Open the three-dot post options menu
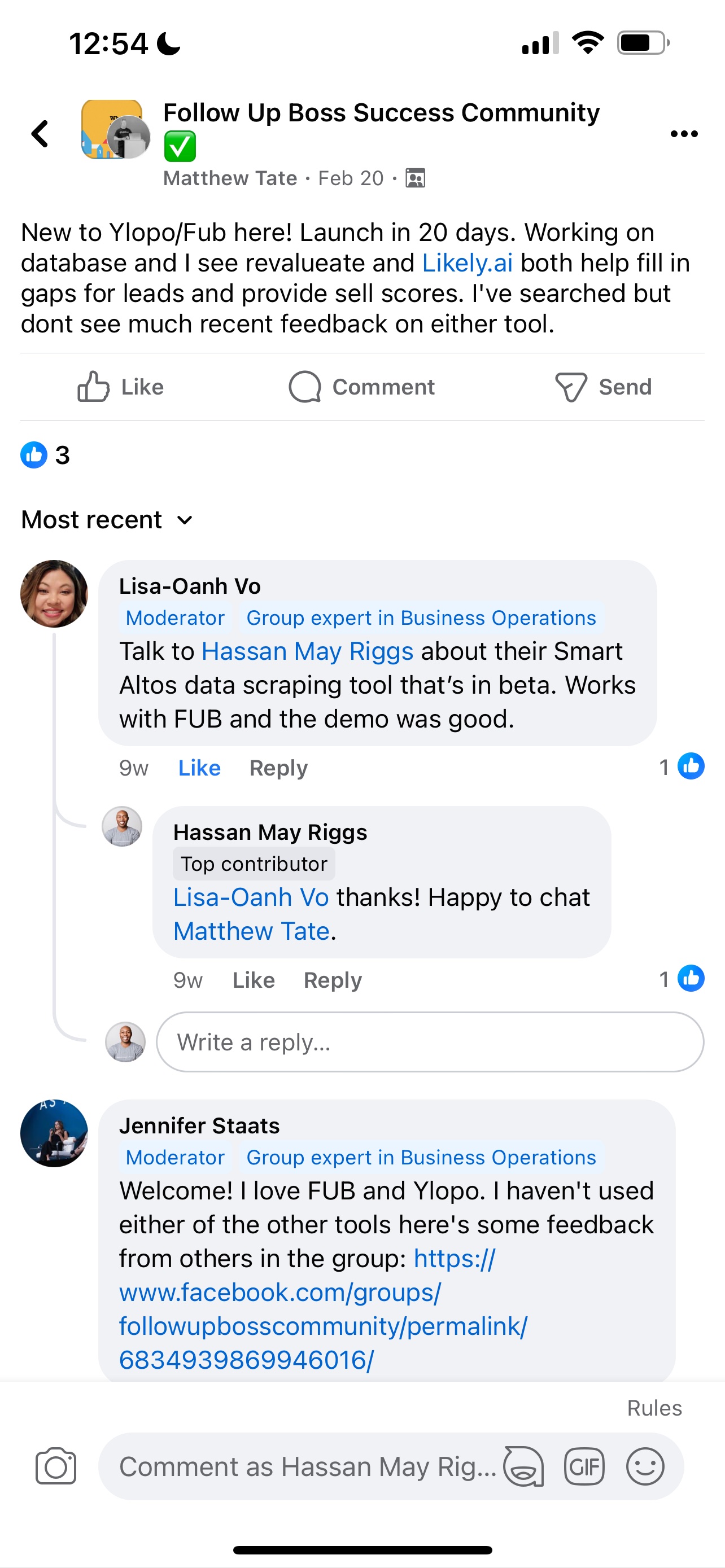This screenshot has height=1568, width=725. (684, 134)
